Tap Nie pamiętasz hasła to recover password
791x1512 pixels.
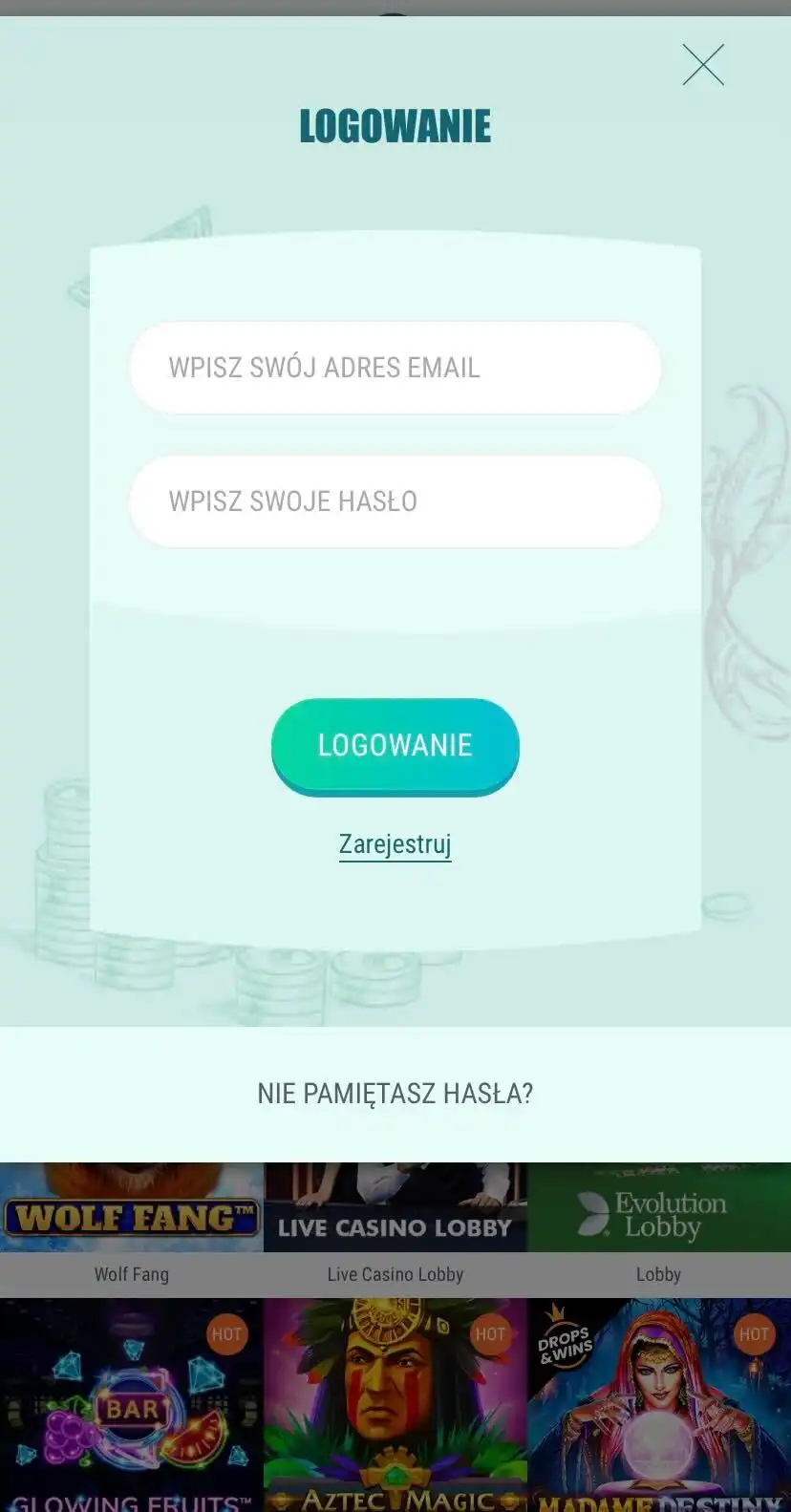pyautogui.click(x=395, y=1094)
